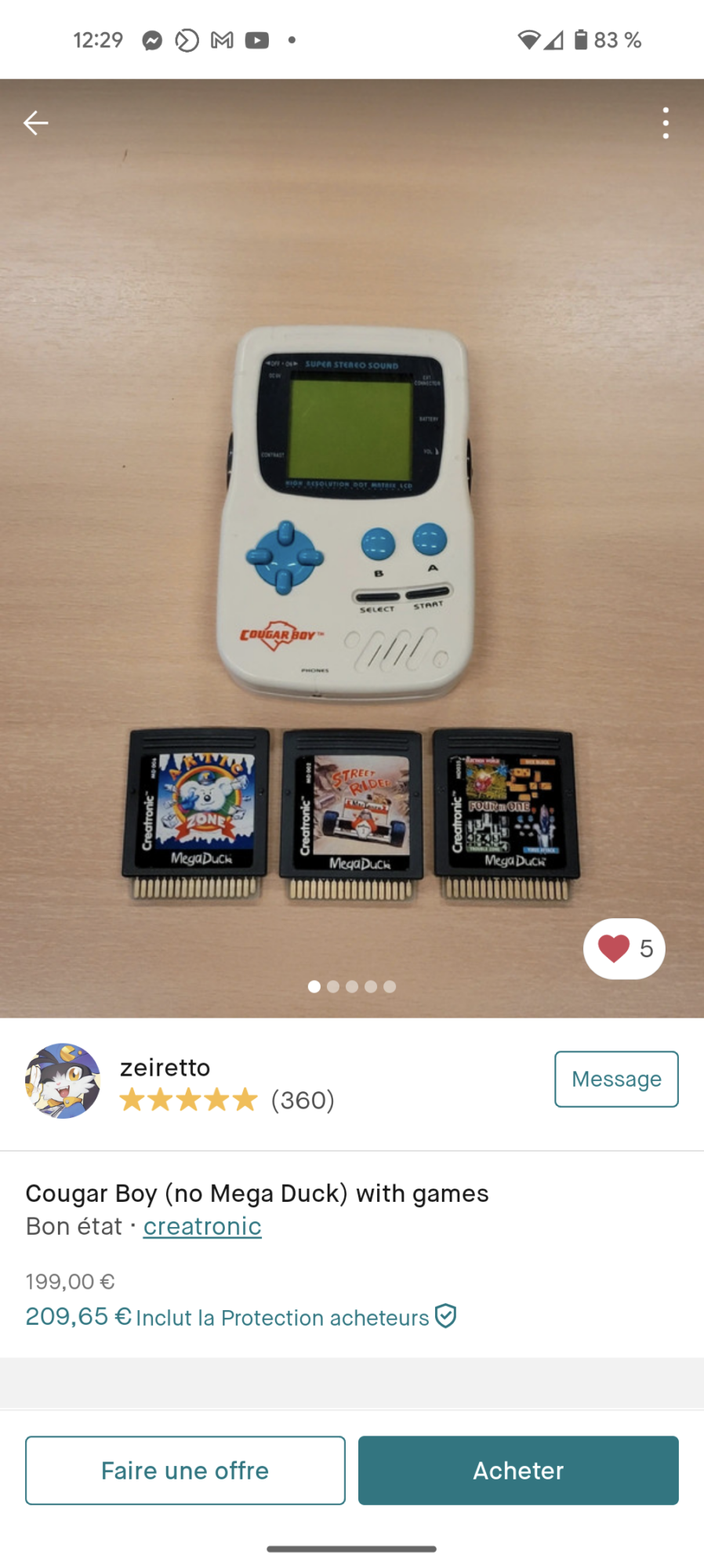Open the Cougar Boy product photo

(352, 548)
